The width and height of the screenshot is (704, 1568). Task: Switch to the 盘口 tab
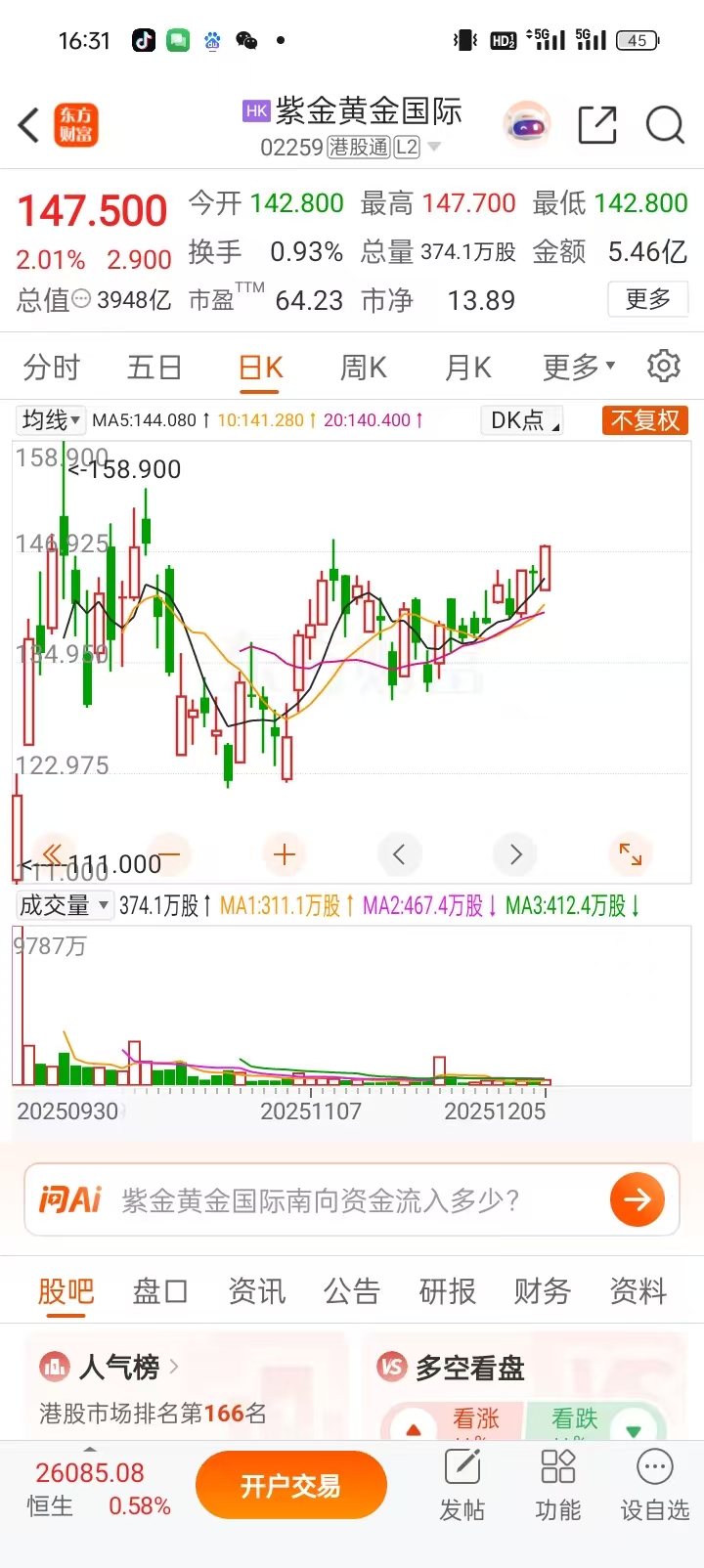tap(160, 1291)
